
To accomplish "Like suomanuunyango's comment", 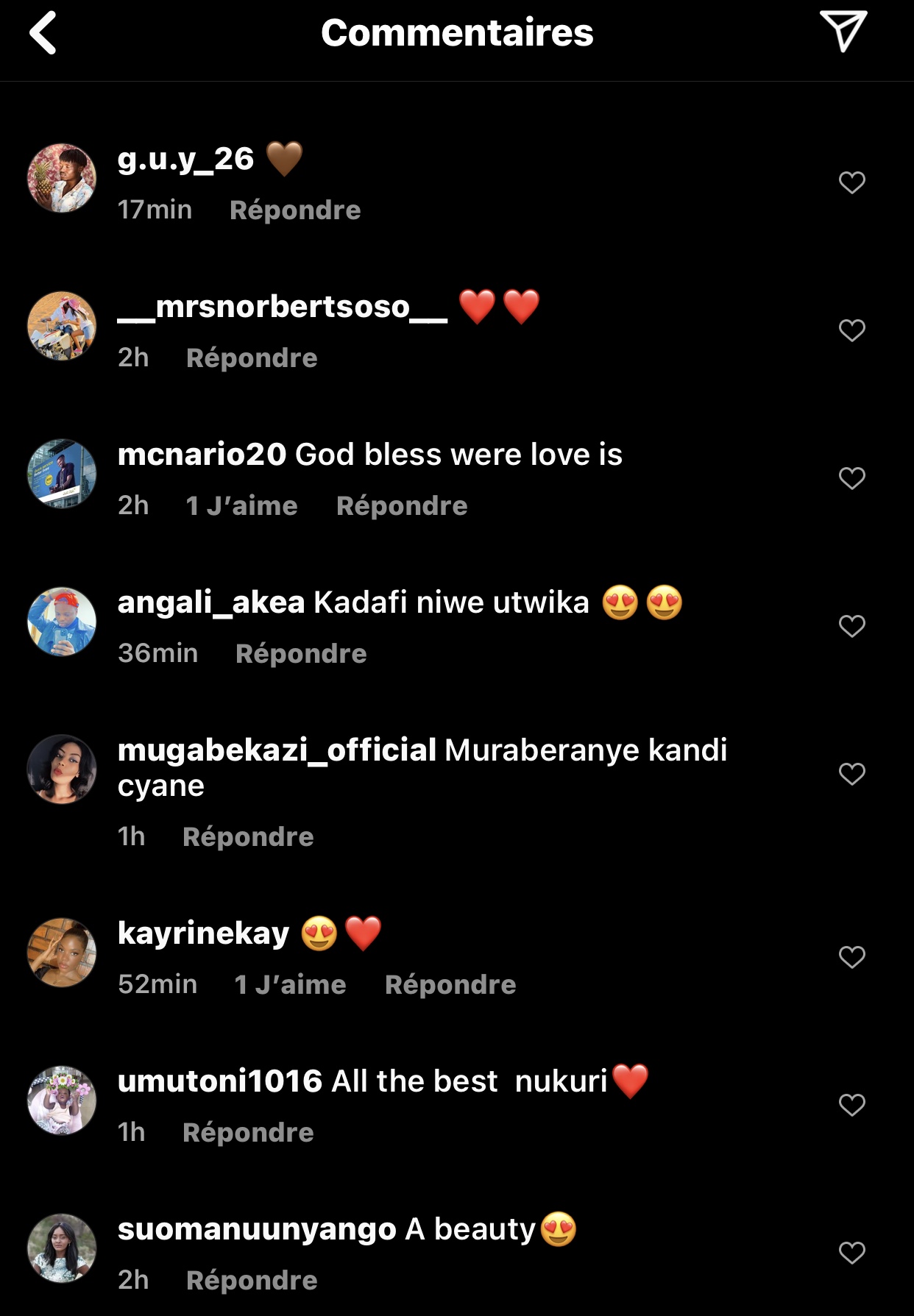I will (x=851, y=1253).
